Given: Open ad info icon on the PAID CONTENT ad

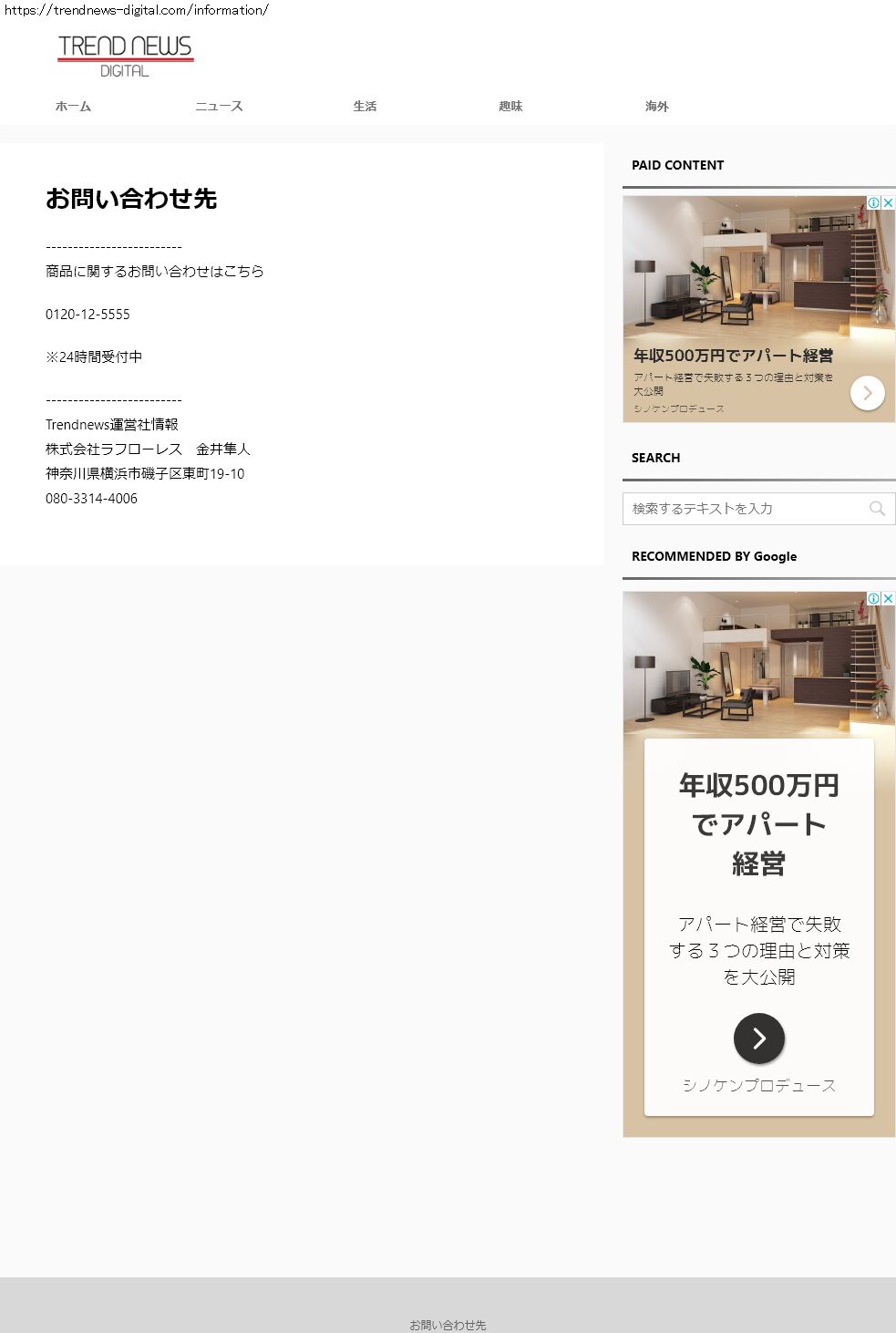Looking at the screenshot, I should tap(873, 202).
